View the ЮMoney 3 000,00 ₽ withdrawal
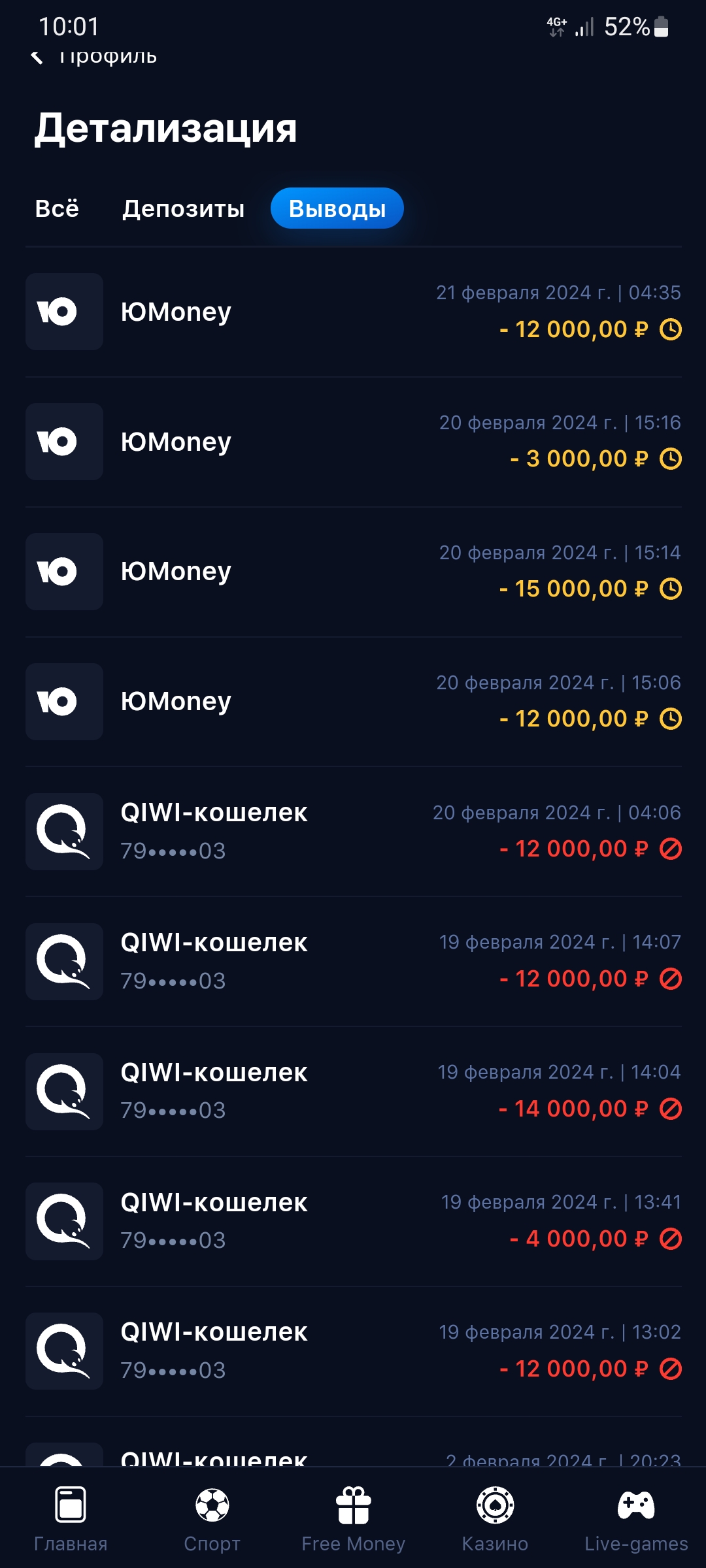 tap(353, 442)
